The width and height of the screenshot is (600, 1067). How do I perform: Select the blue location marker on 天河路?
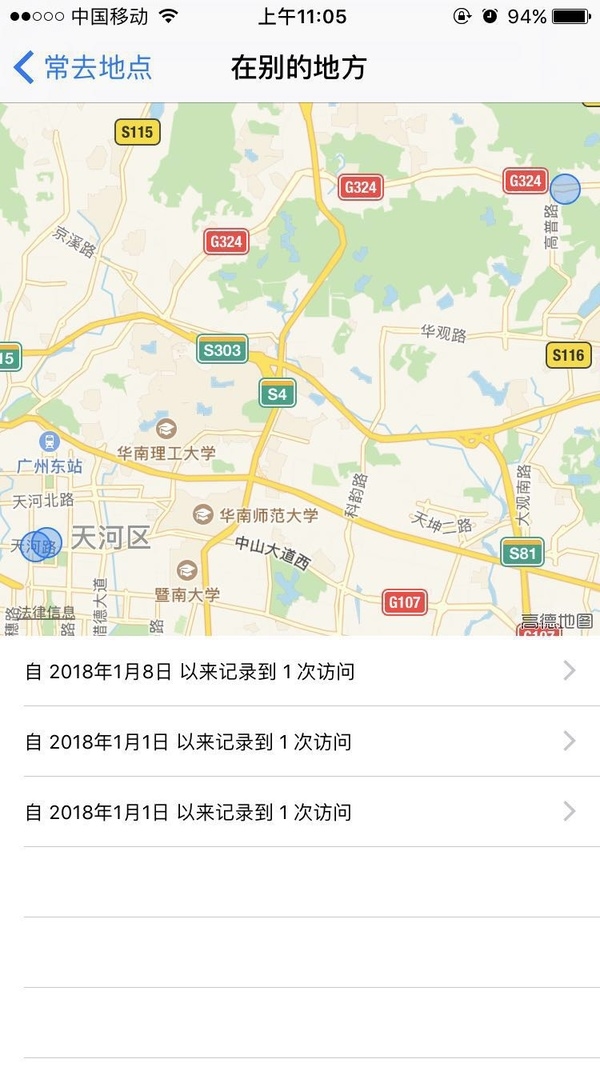click(x=41, y=544)
